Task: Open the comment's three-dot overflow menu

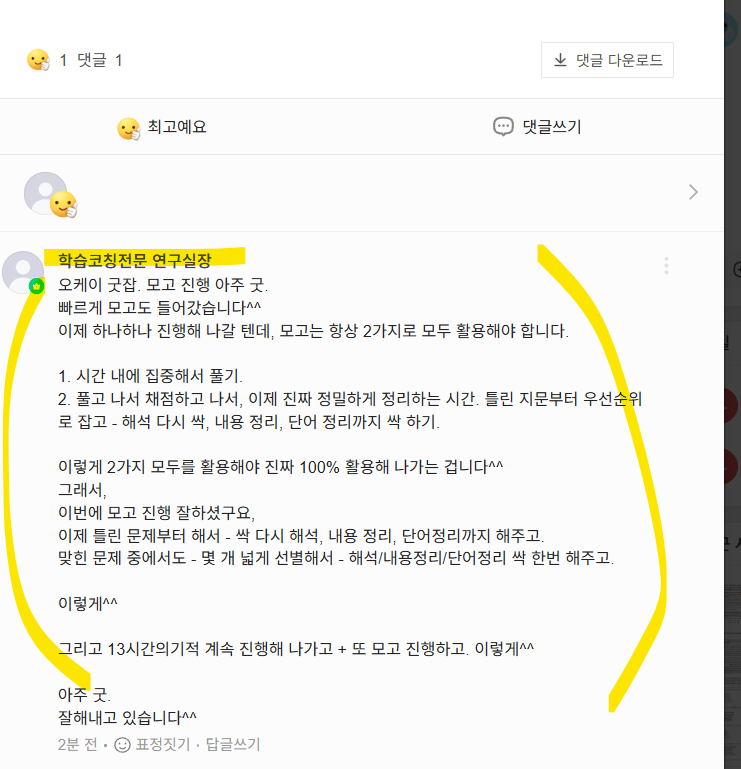Action: tap(666, 265)
